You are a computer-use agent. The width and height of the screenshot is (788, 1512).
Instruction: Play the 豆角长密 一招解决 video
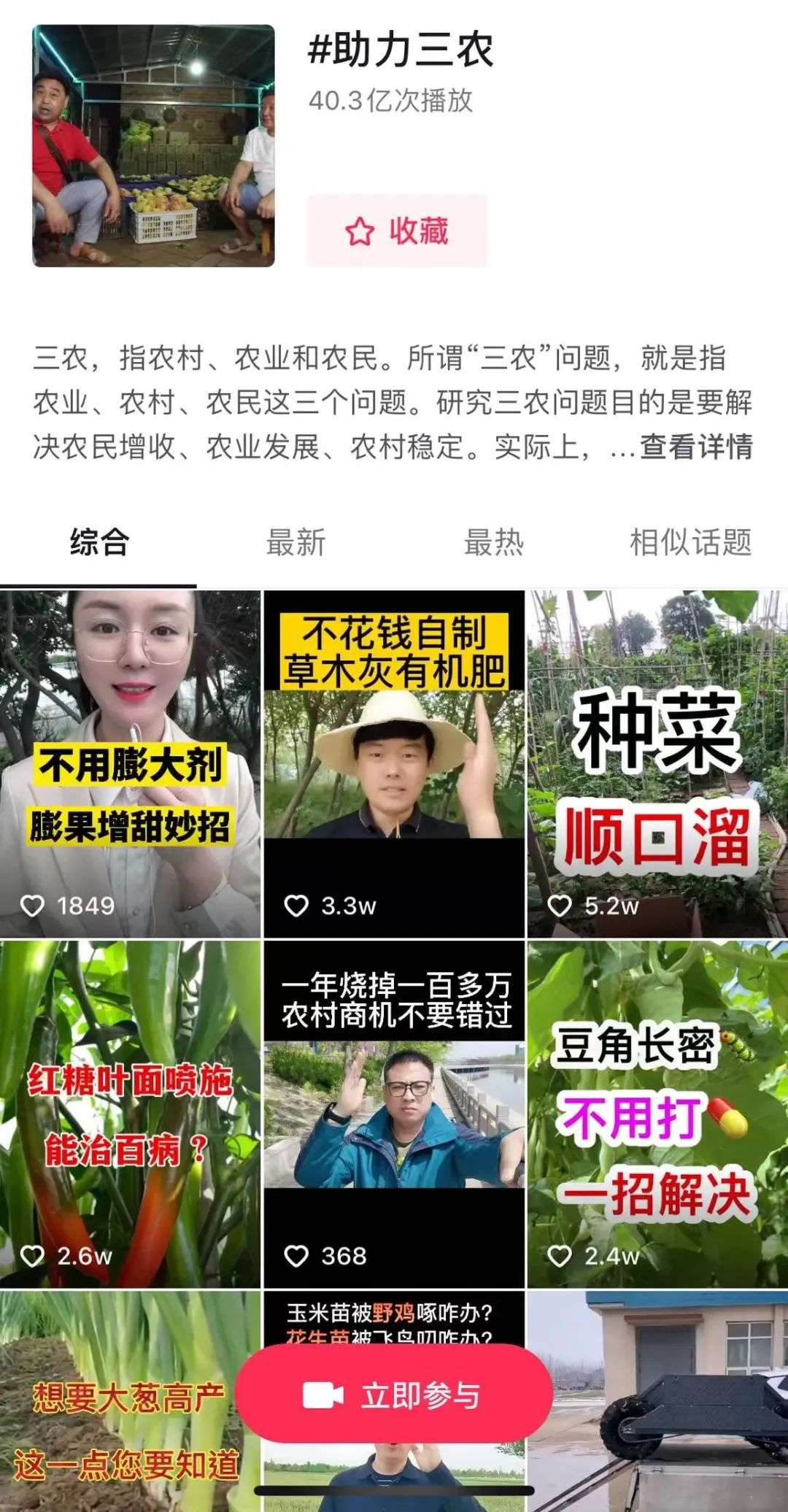[x=657, y=1114]
